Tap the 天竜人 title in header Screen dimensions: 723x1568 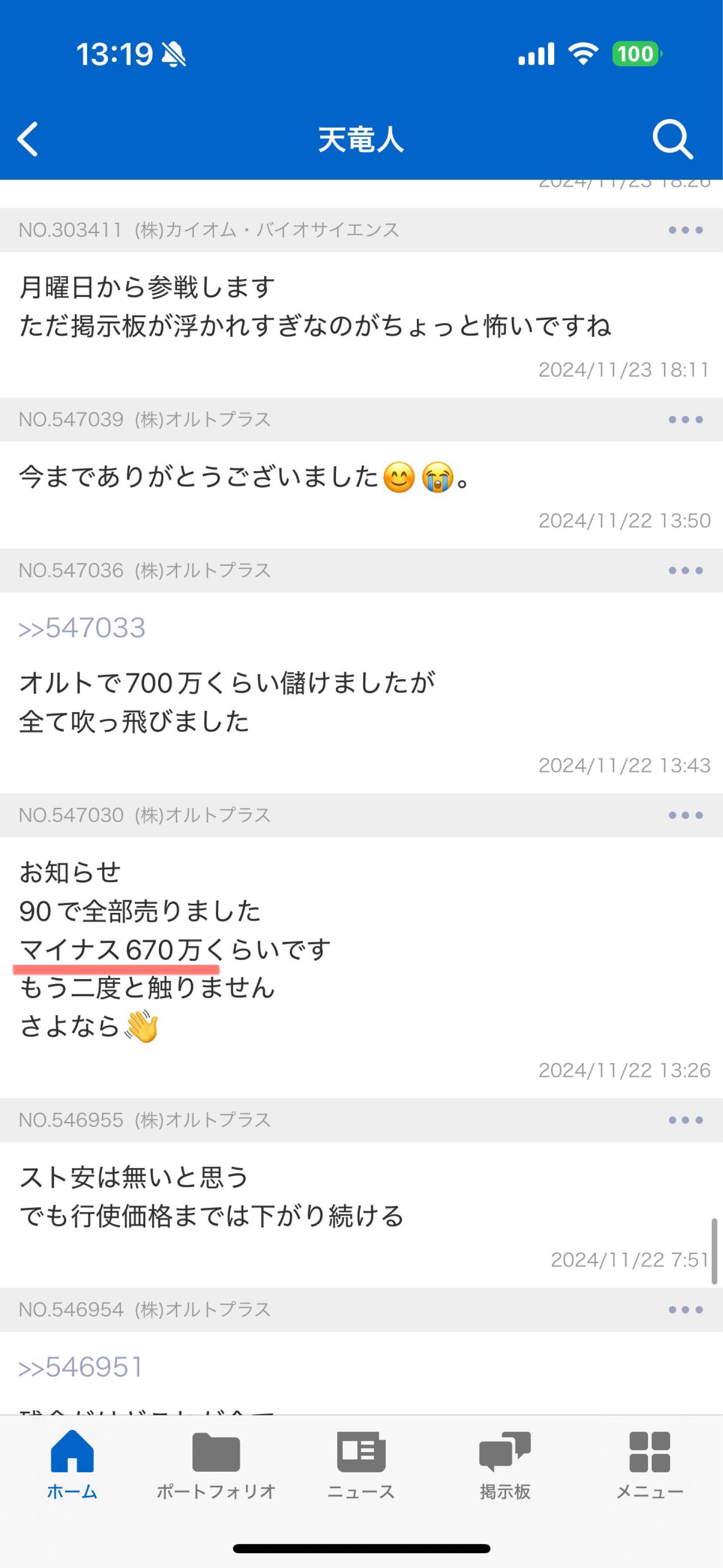(361, 140)
